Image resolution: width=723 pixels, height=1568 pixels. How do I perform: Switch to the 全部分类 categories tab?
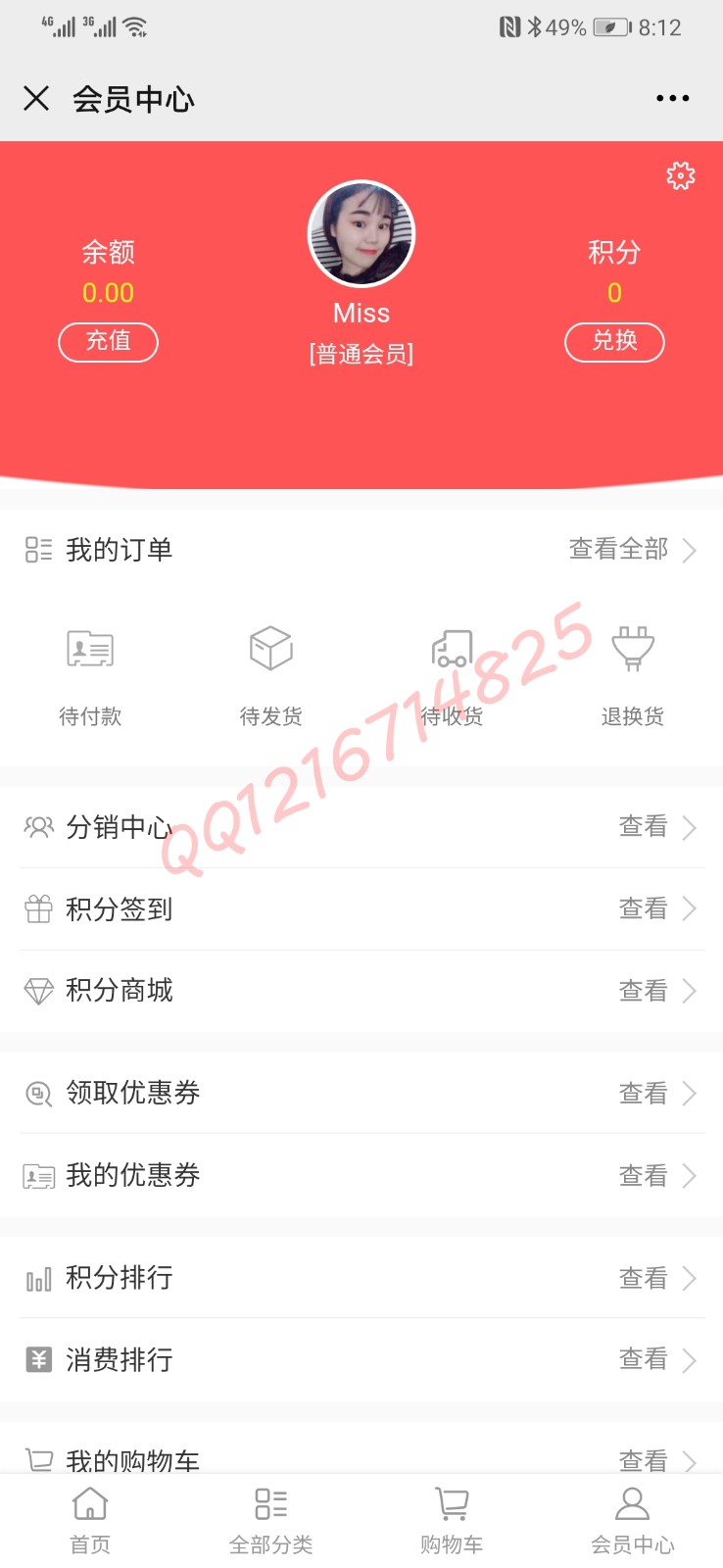(271, 1520)
